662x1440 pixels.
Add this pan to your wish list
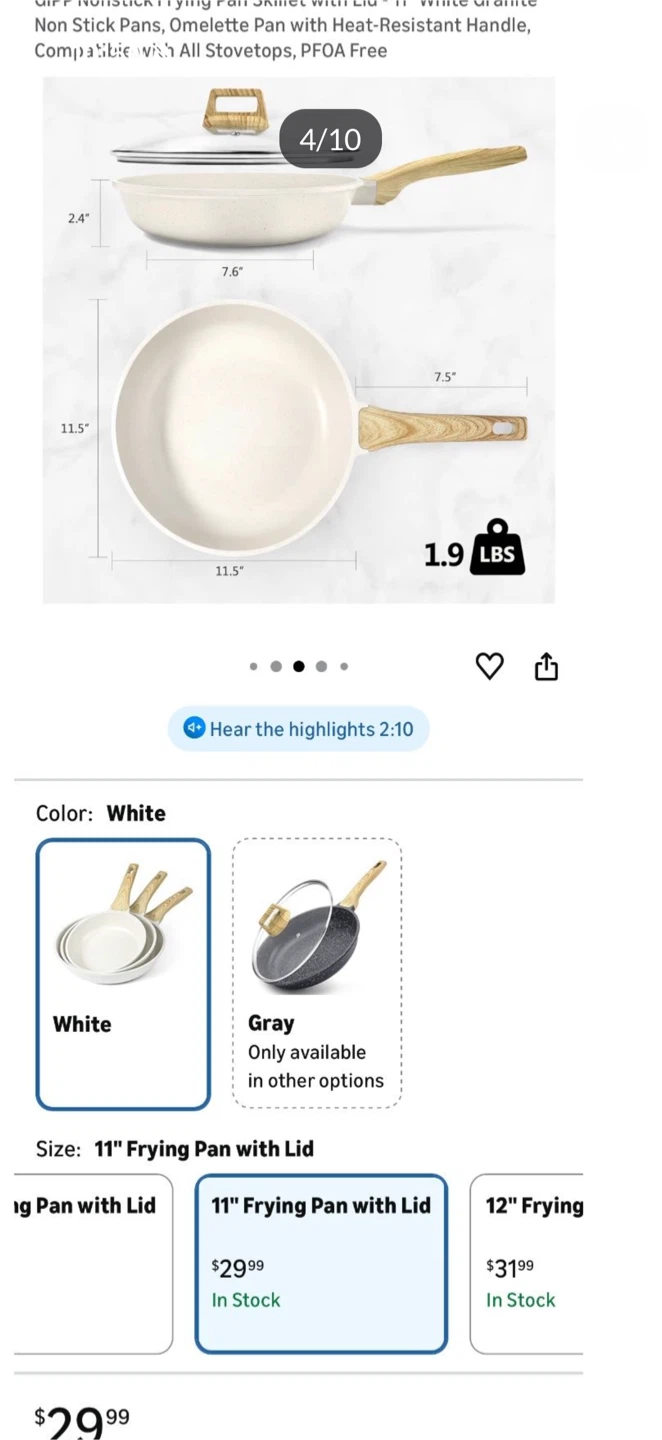coord(489,666)
